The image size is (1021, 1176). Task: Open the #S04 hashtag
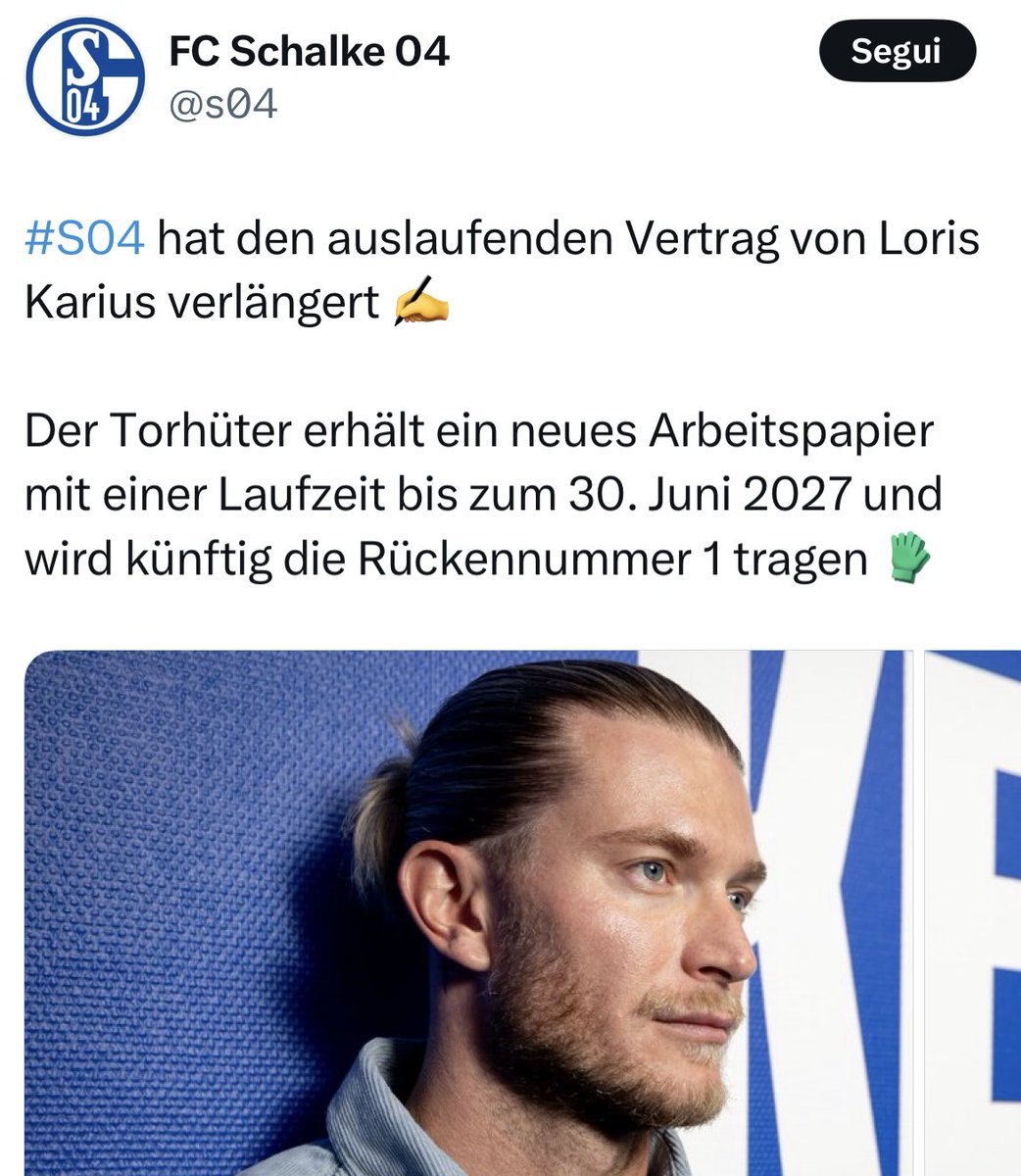pos(84,238)
